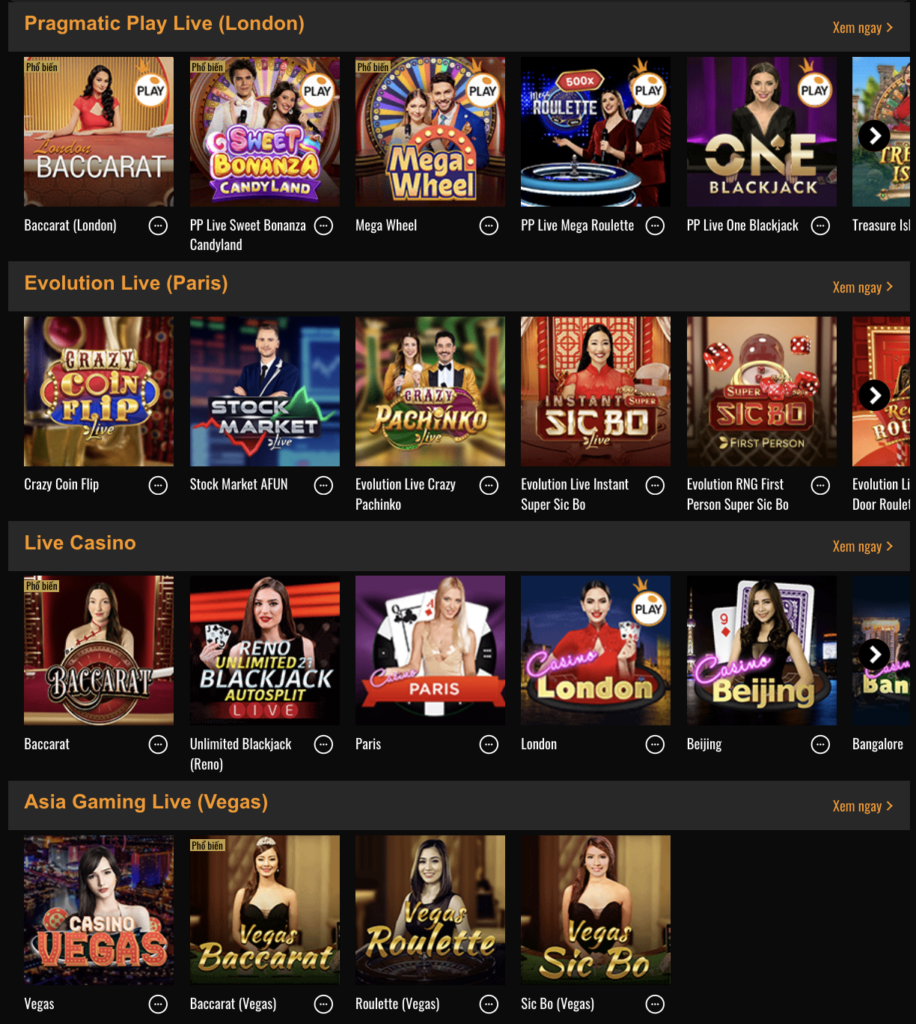Image resolution: width=916 pixels, height=1024 pixels.
Task: Launch the Roulette (Vegas) game
Action: tap(430, 910)
